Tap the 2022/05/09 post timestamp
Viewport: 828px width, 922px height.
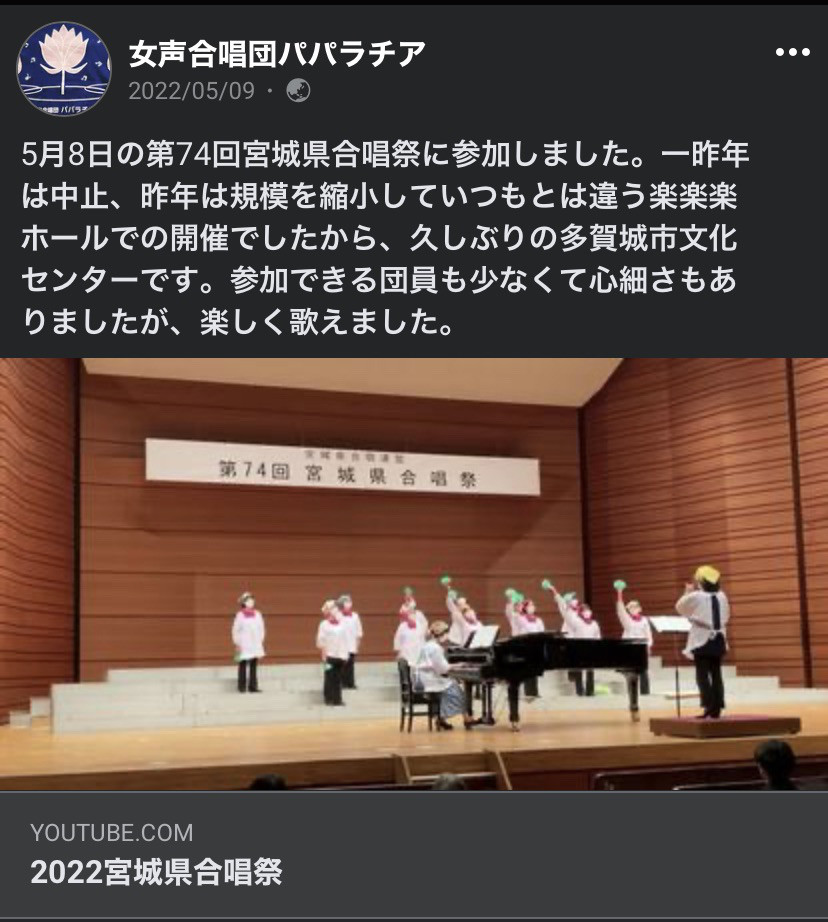click(191, 92)
